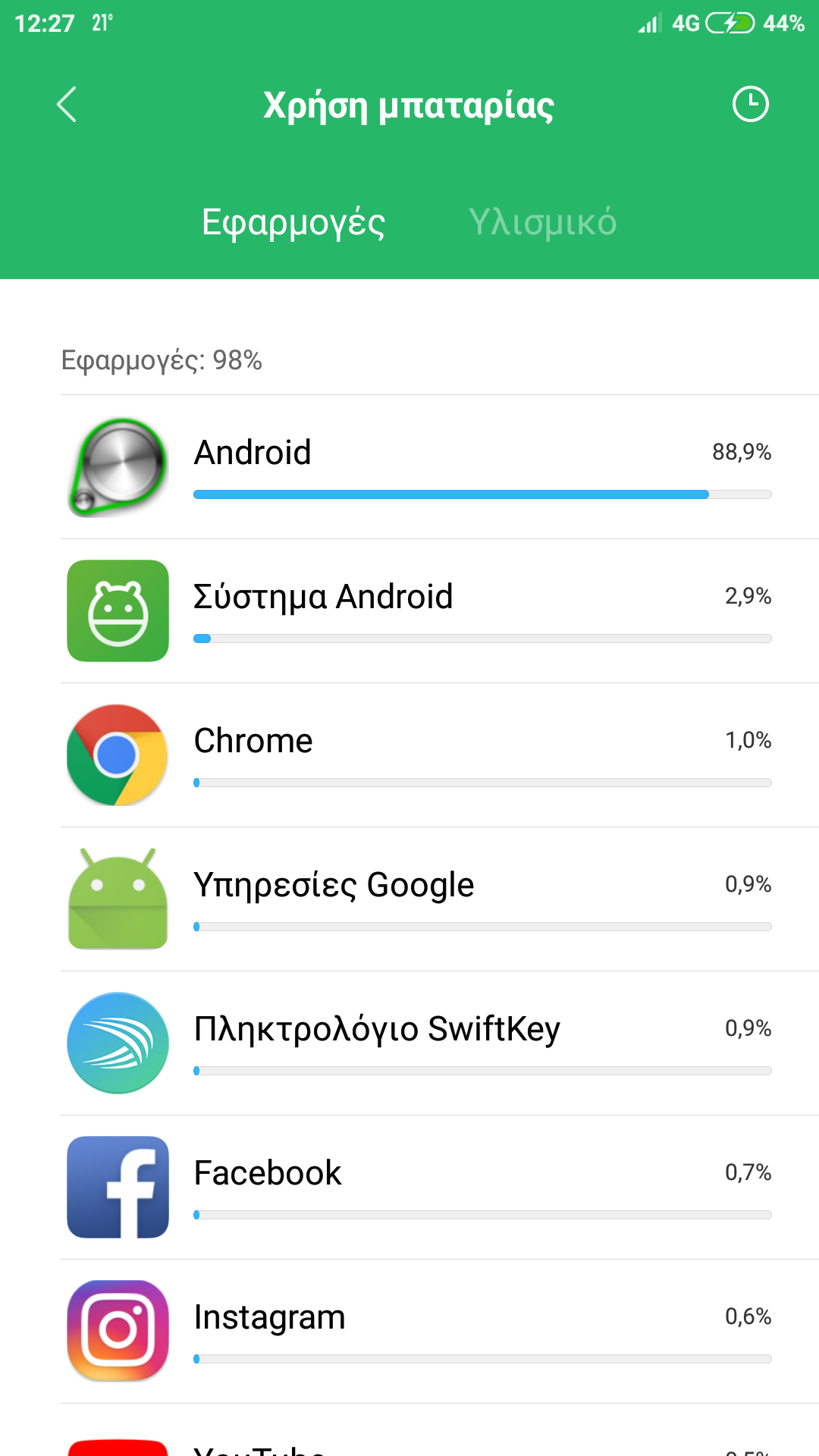Switch to the Υλισμικό tab

point(542,222)
